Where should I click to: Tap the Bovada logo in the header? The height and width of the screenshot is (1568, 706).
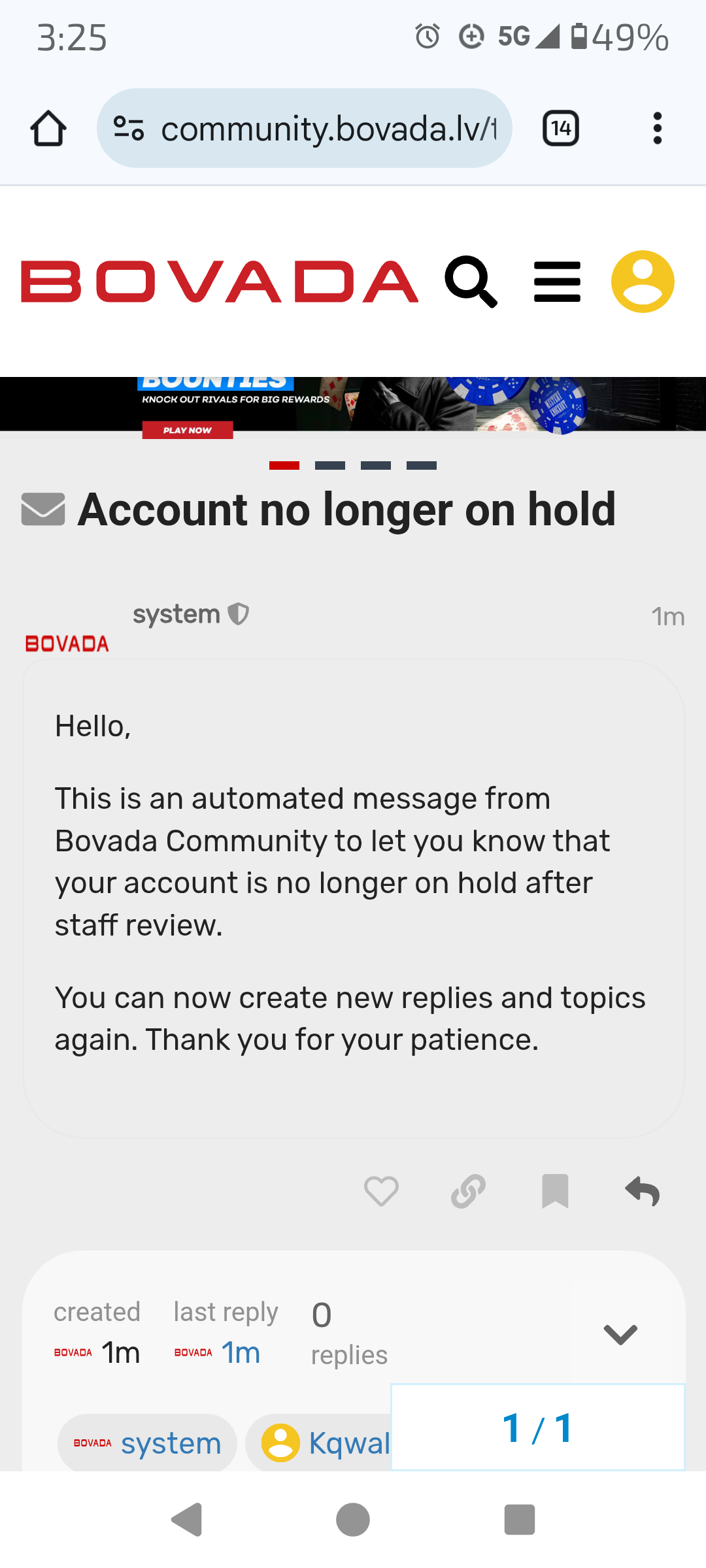click(x=220, y=282)
